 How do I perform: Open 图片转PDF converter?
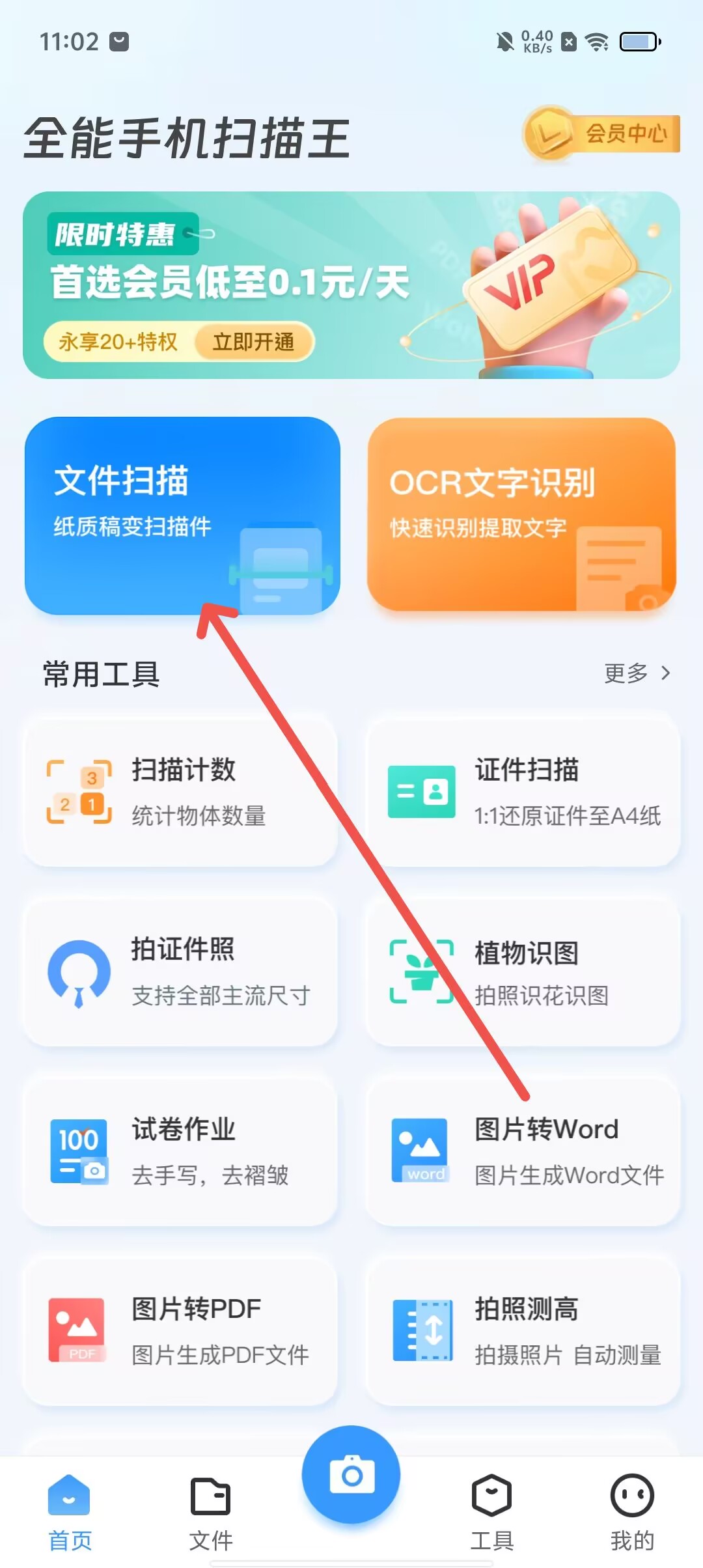coord(180,1330)
